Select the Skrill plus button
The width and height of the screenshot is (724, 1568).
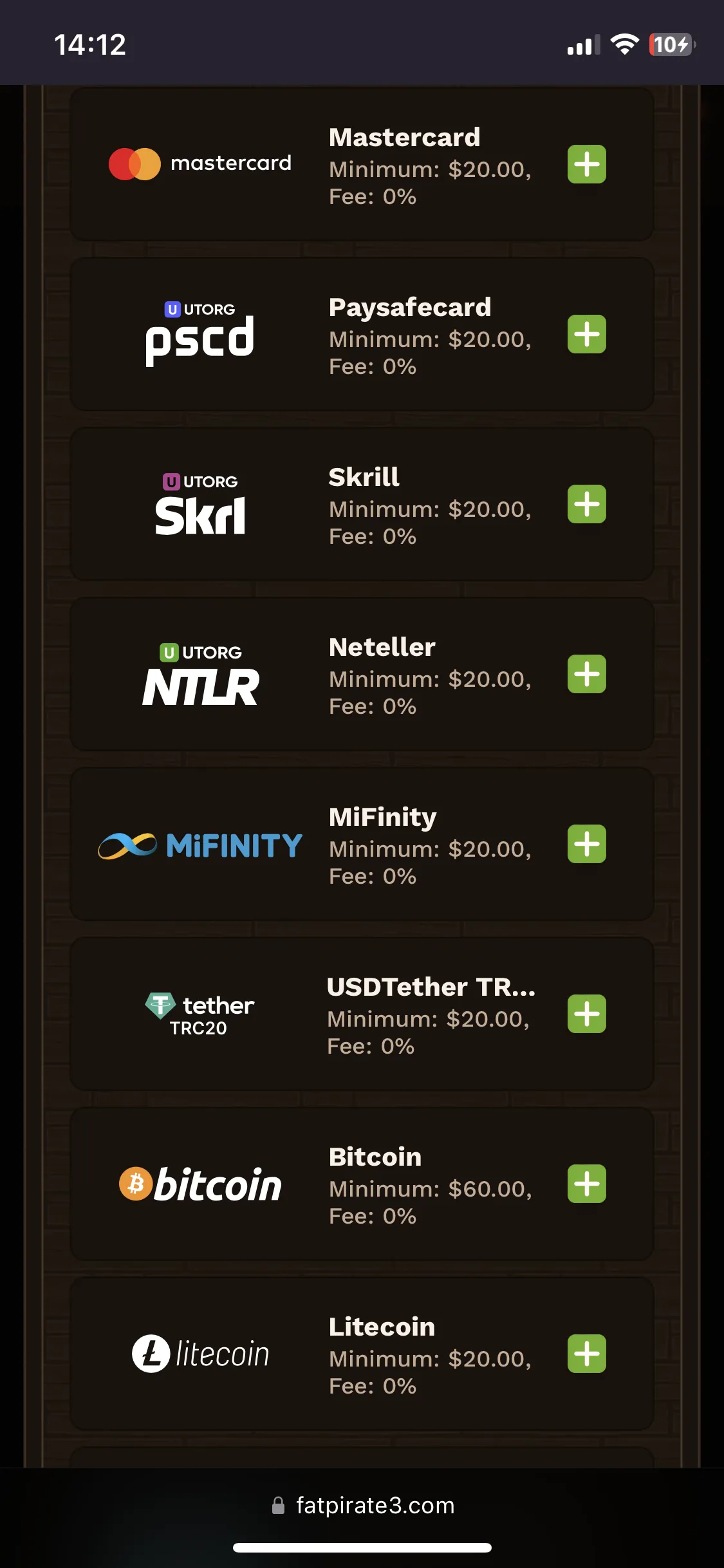(586, 504)
